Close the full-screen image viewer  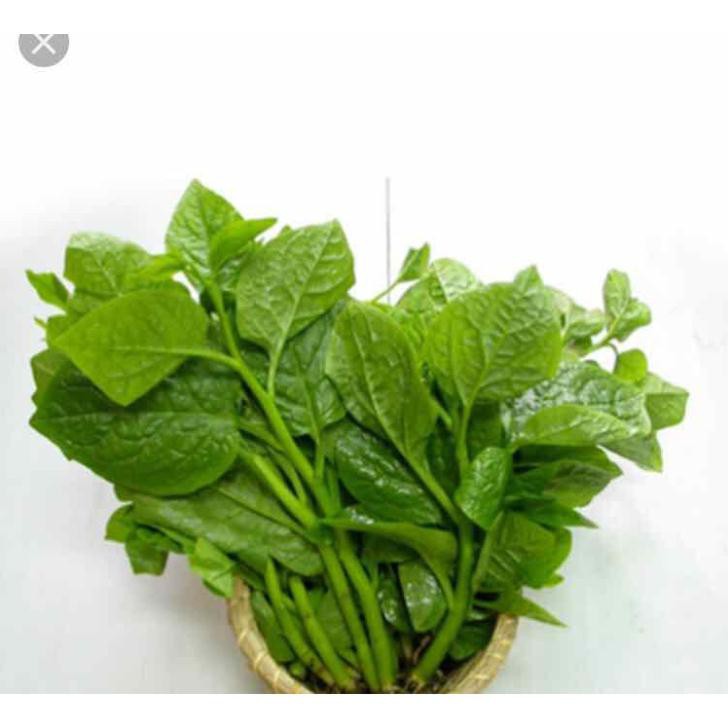pyautogui.click(x=43, y=44)
